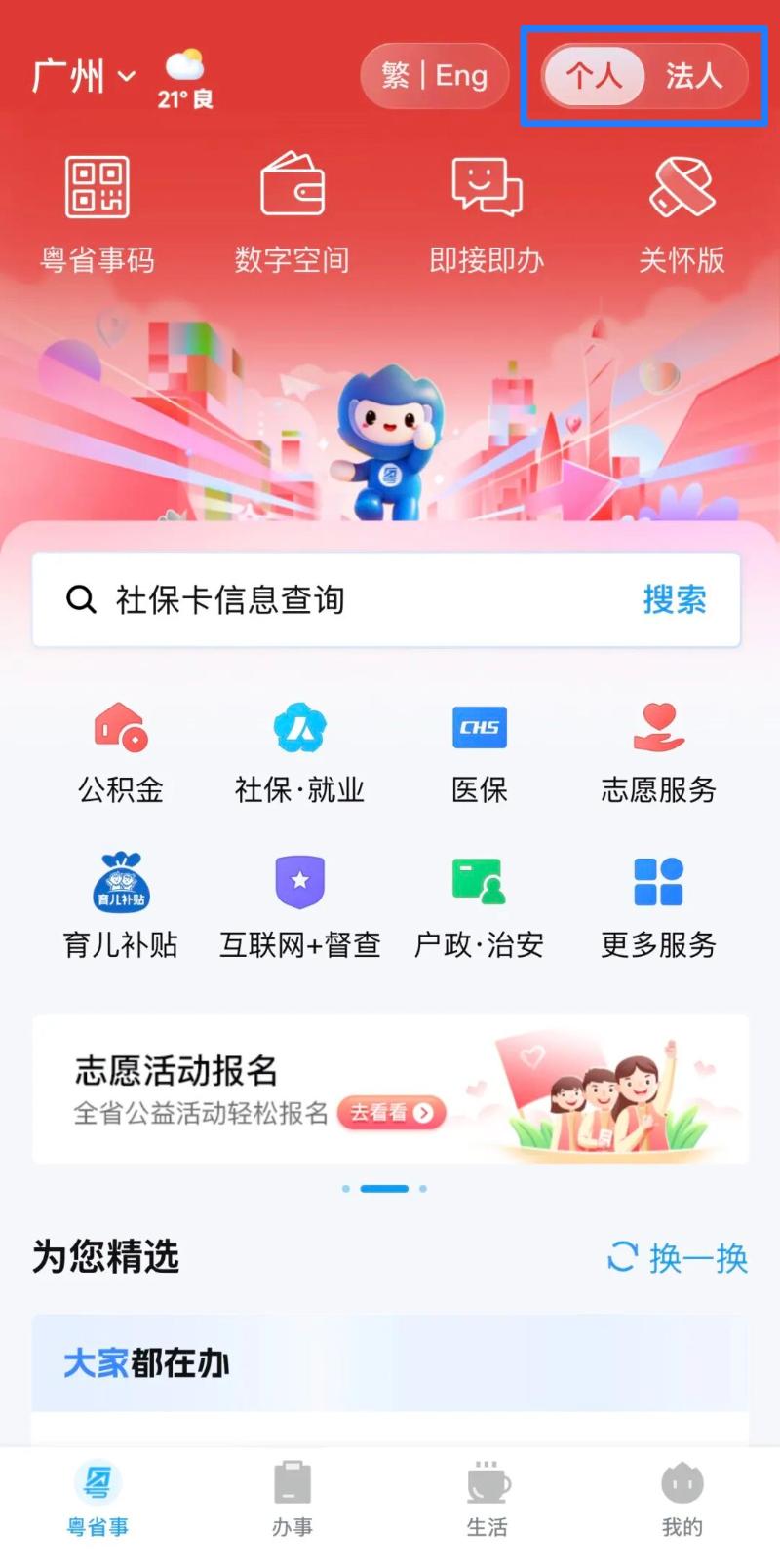The width and height of the screenshot is (780, 1568).
Task: Switch account type to 法人
Action: click(x=694, y=76)
